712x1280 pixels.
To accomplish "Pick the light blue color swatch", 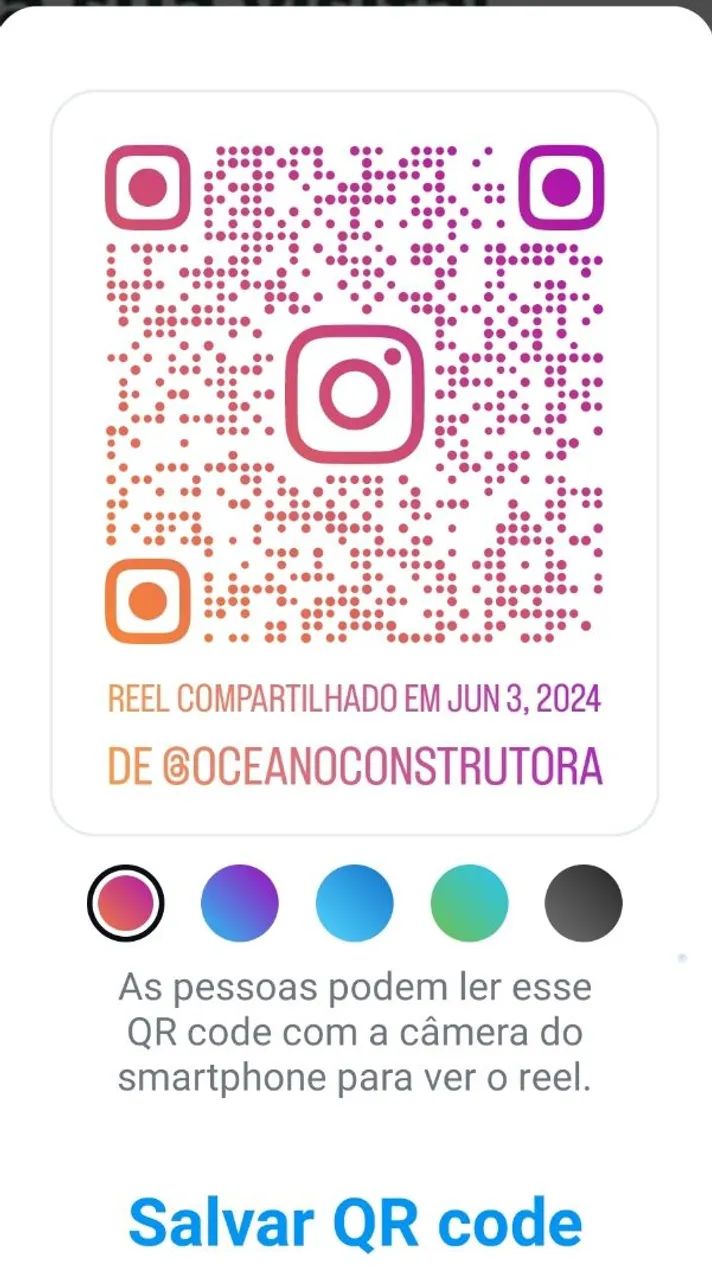I will click(x=355, y=904).
